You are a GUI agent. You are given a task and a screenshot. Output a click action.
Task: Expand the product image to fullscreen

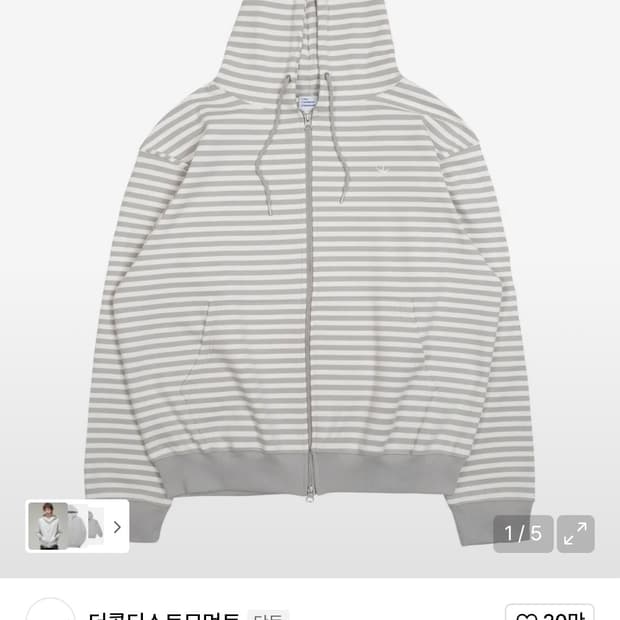click(575, 534)
